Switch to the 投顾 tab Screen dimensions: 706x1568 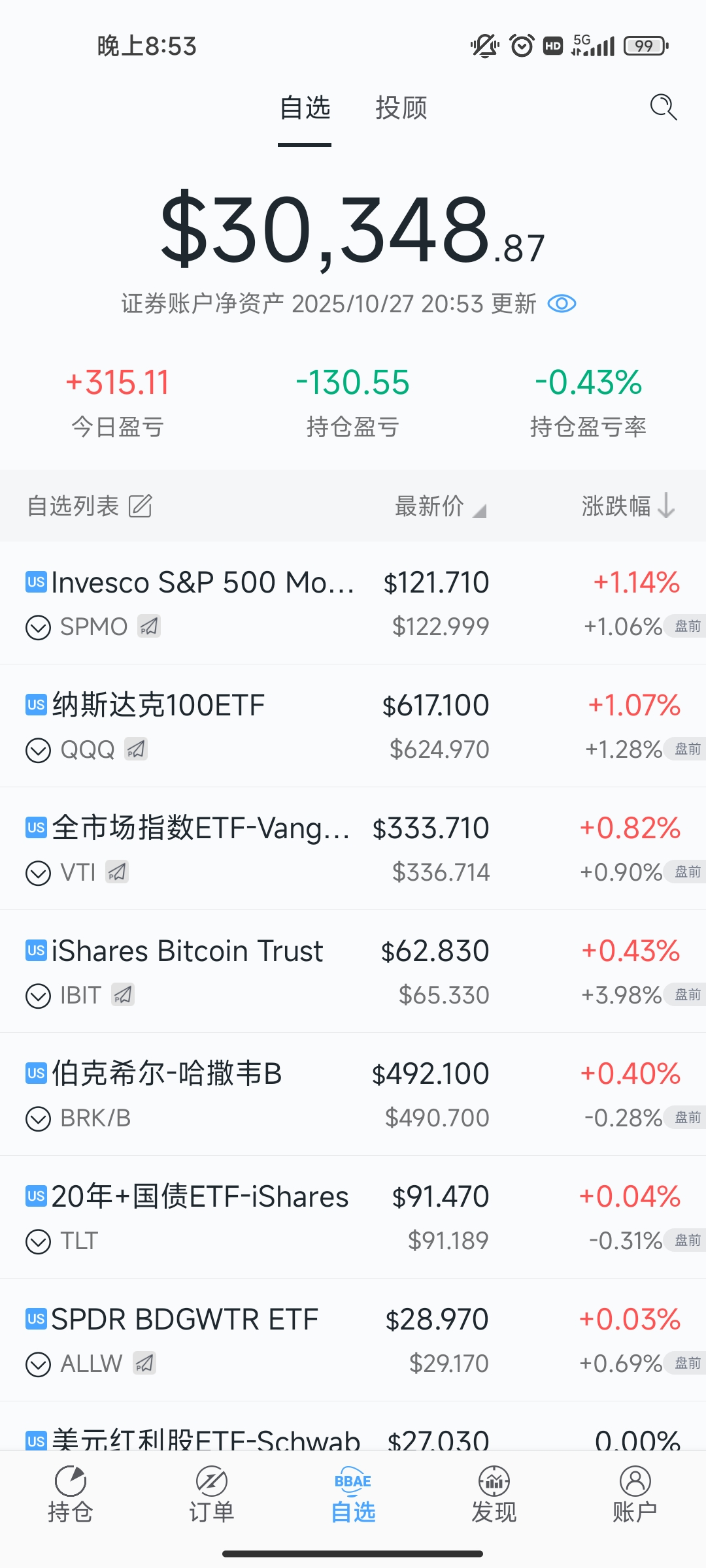(401, 108)
